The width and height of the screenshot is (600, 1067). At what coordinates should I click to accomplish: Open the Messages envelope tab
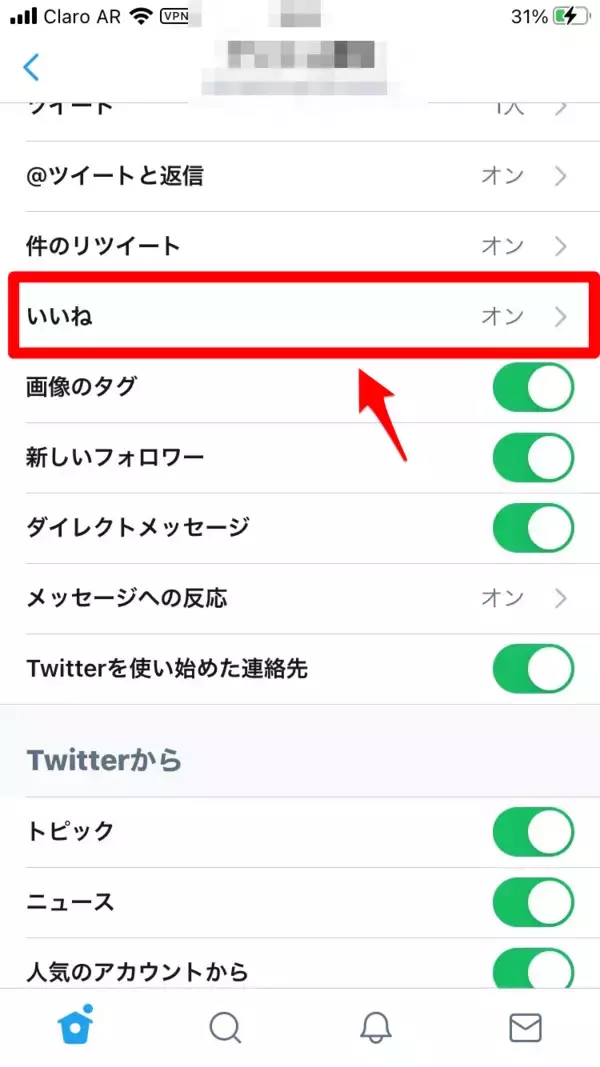click(525, 1026)
